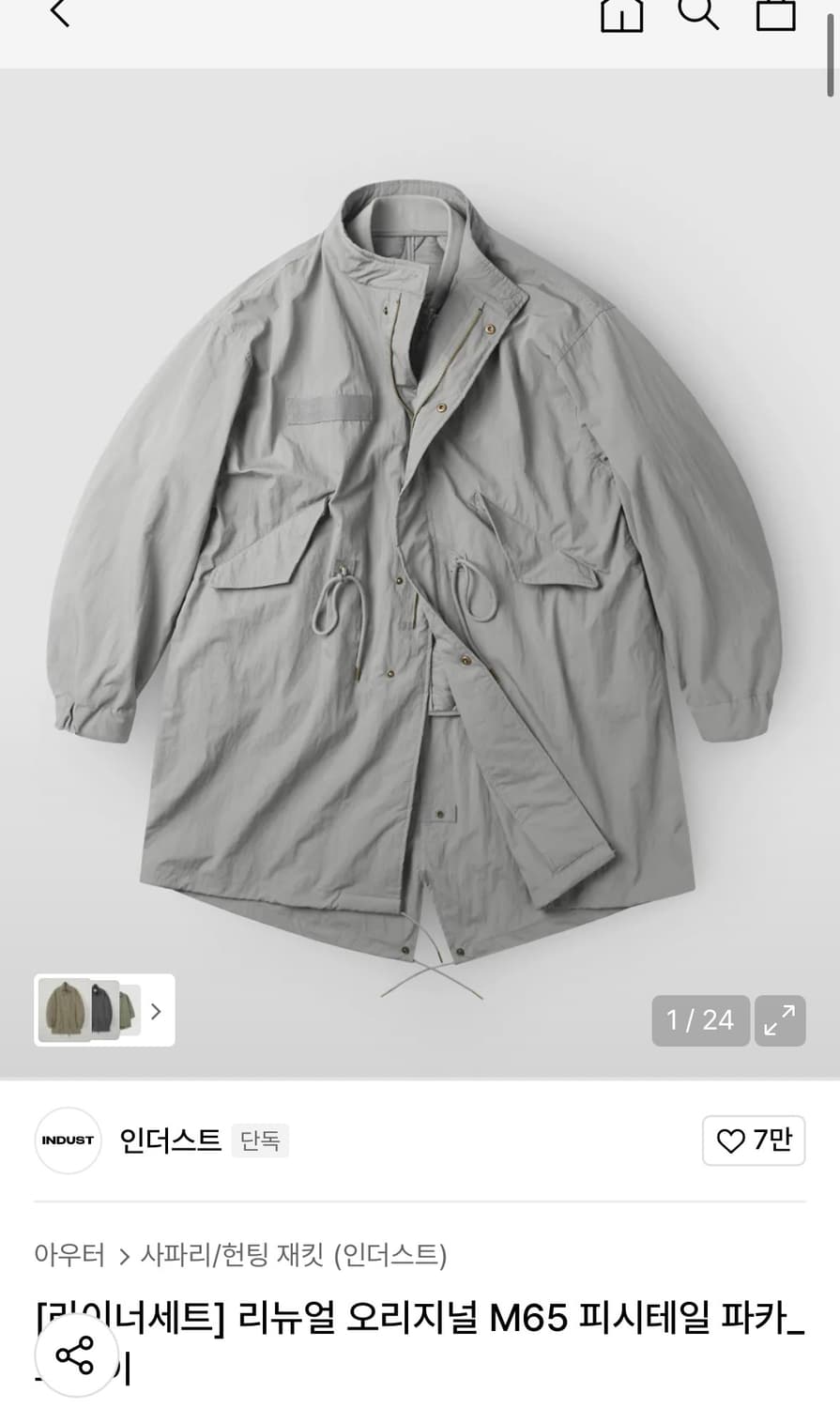Open the 아우터 category breadcrumb

[x=69, y=1255]
